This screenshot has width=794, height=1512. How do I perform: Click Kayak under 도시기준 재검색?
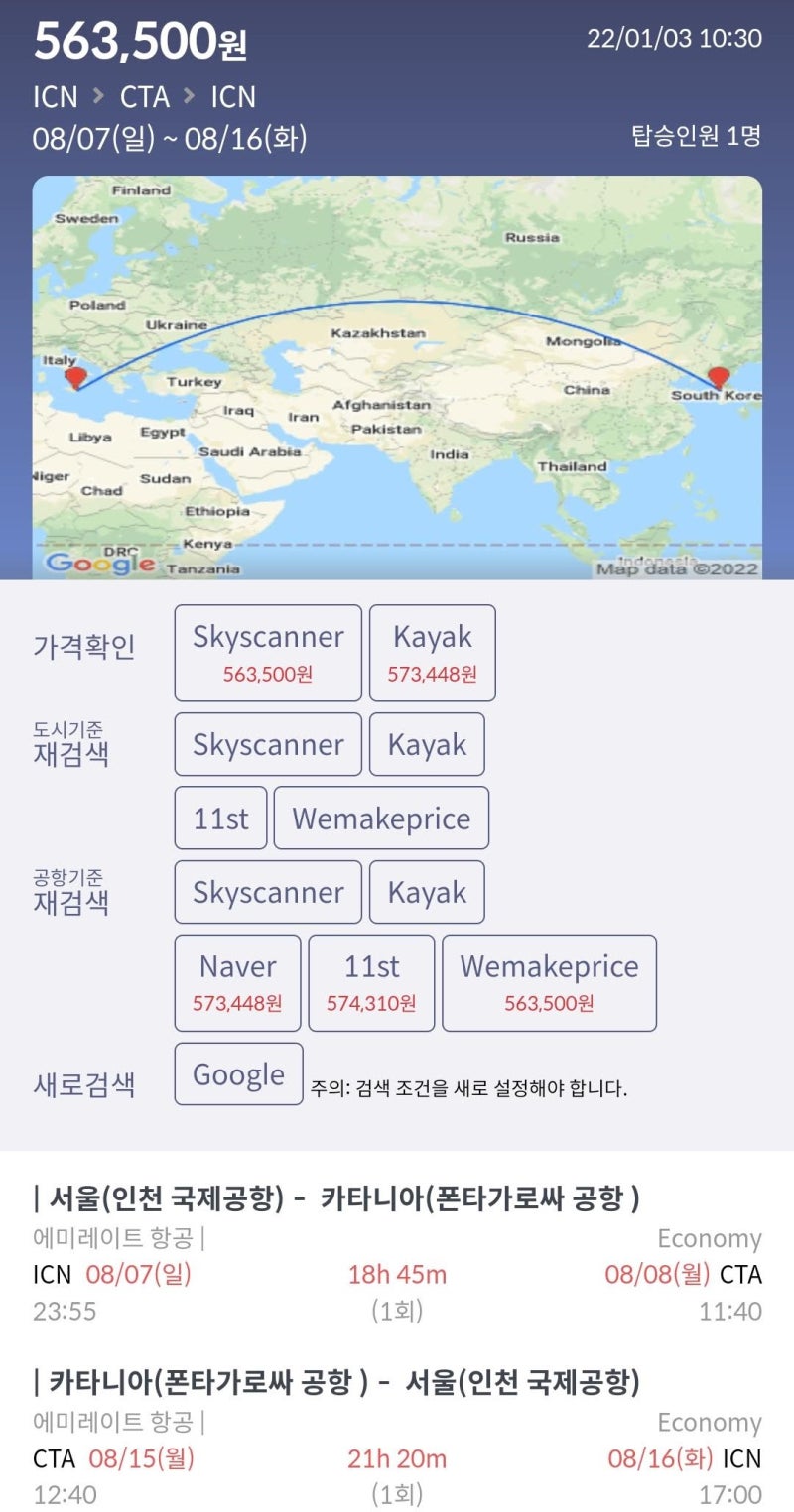coord(427,743)
